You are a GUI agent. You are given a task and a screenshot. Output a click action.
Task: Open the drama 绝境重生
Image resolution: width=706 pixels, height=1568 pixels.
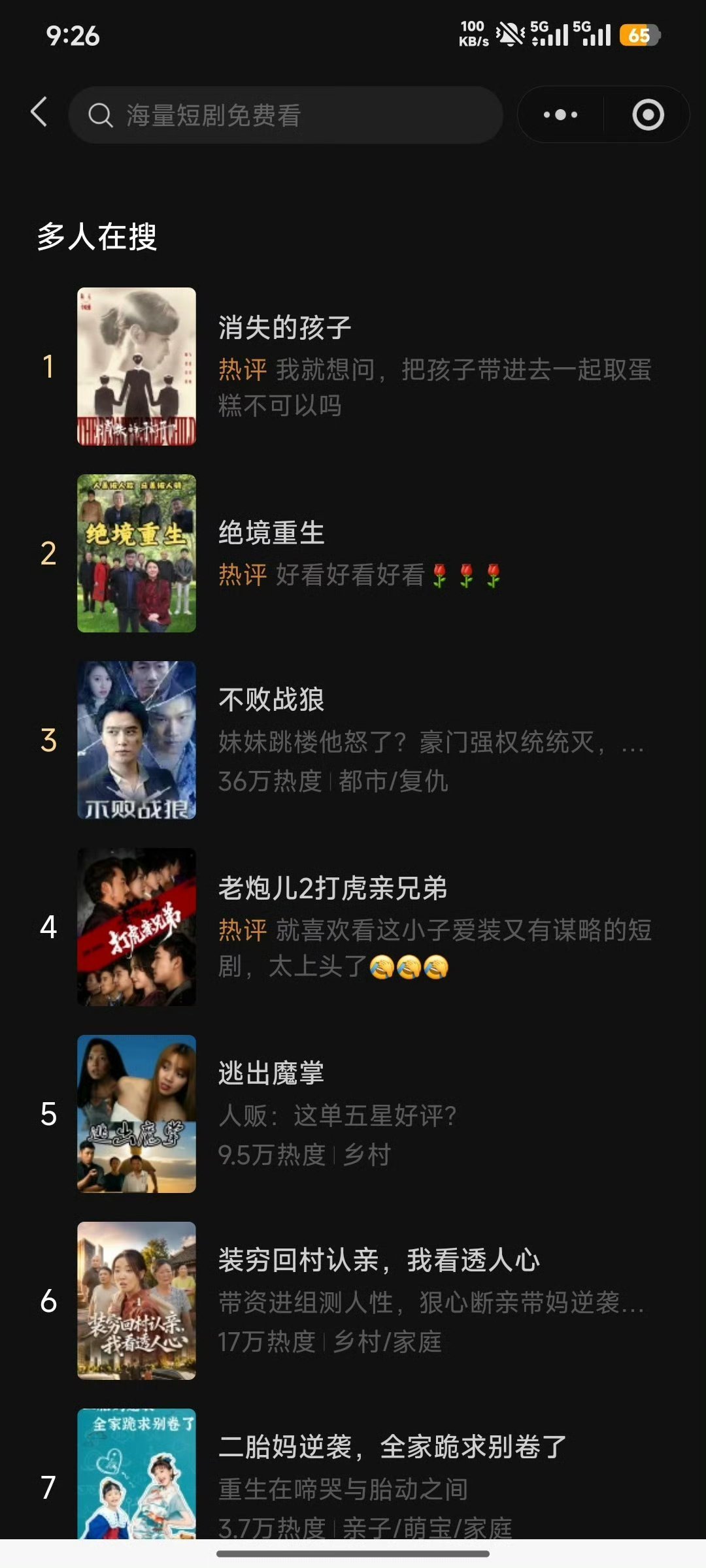353,553
